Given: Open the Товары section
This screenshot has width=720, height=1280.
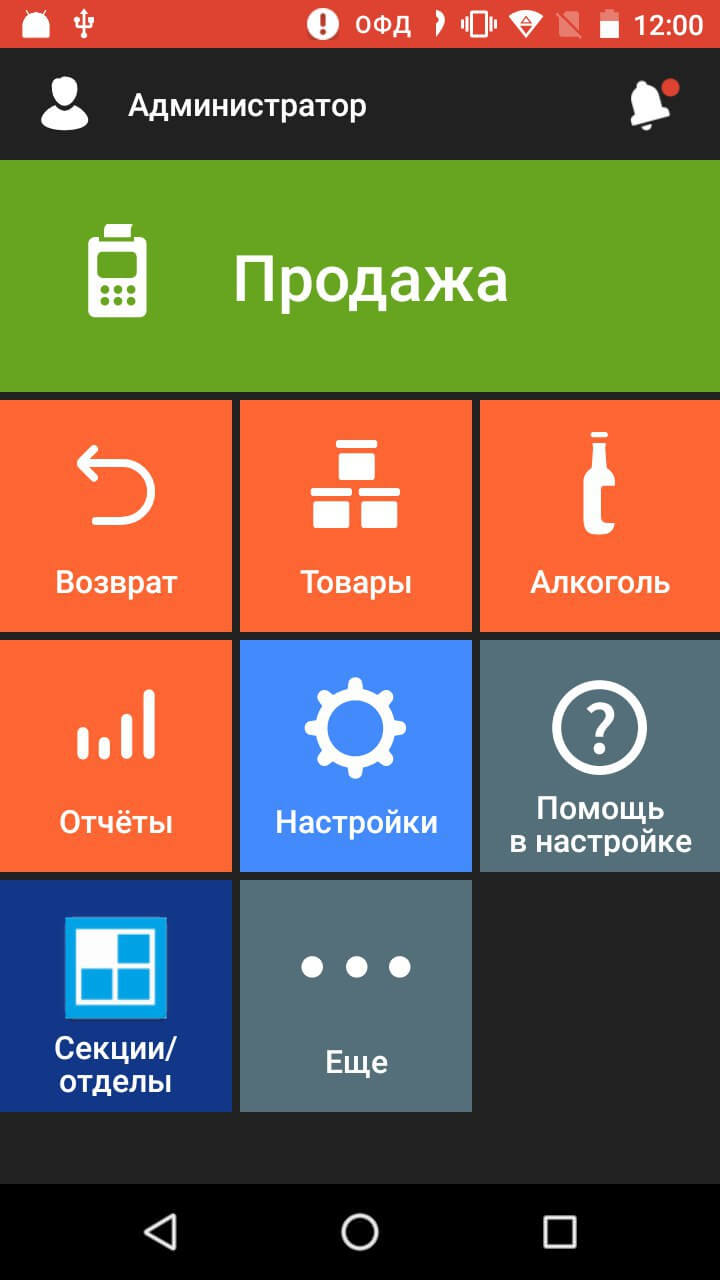Looking at the screenshot, I should 356,516.
